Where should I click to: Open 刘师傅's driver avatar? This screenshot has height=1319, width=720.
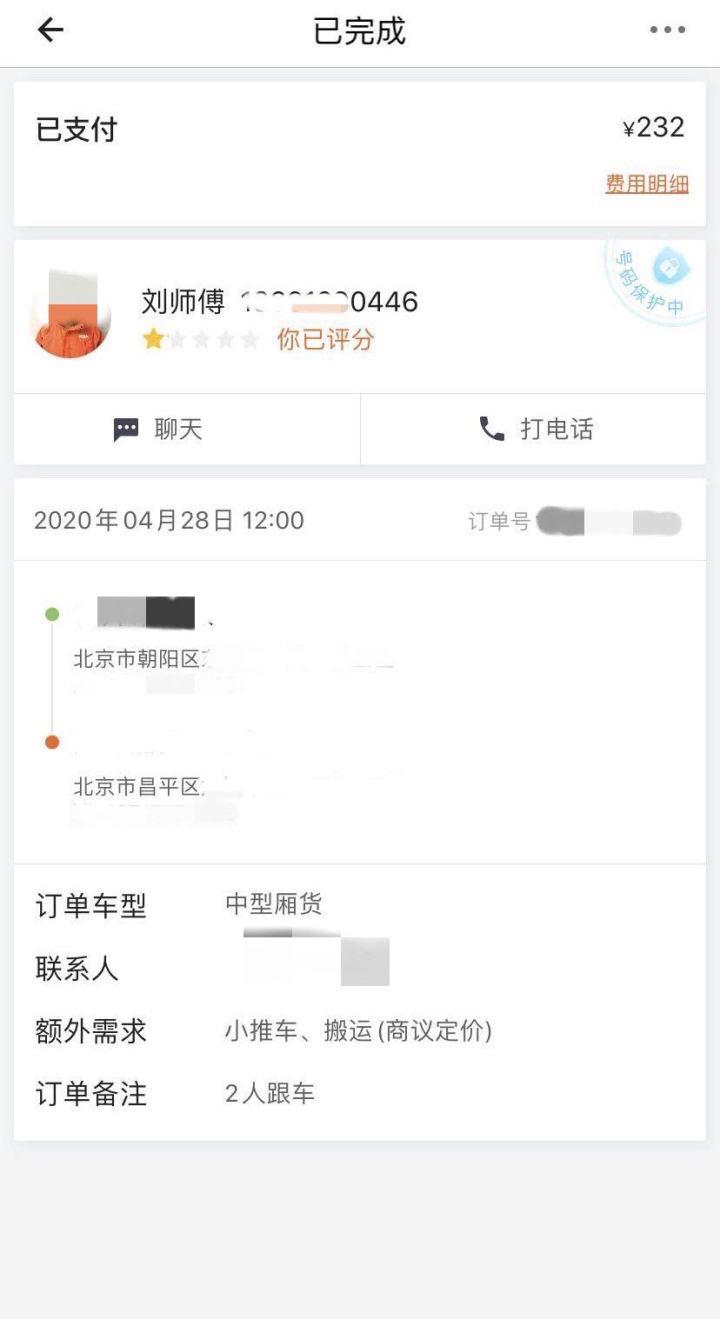[x=70, y=315]
